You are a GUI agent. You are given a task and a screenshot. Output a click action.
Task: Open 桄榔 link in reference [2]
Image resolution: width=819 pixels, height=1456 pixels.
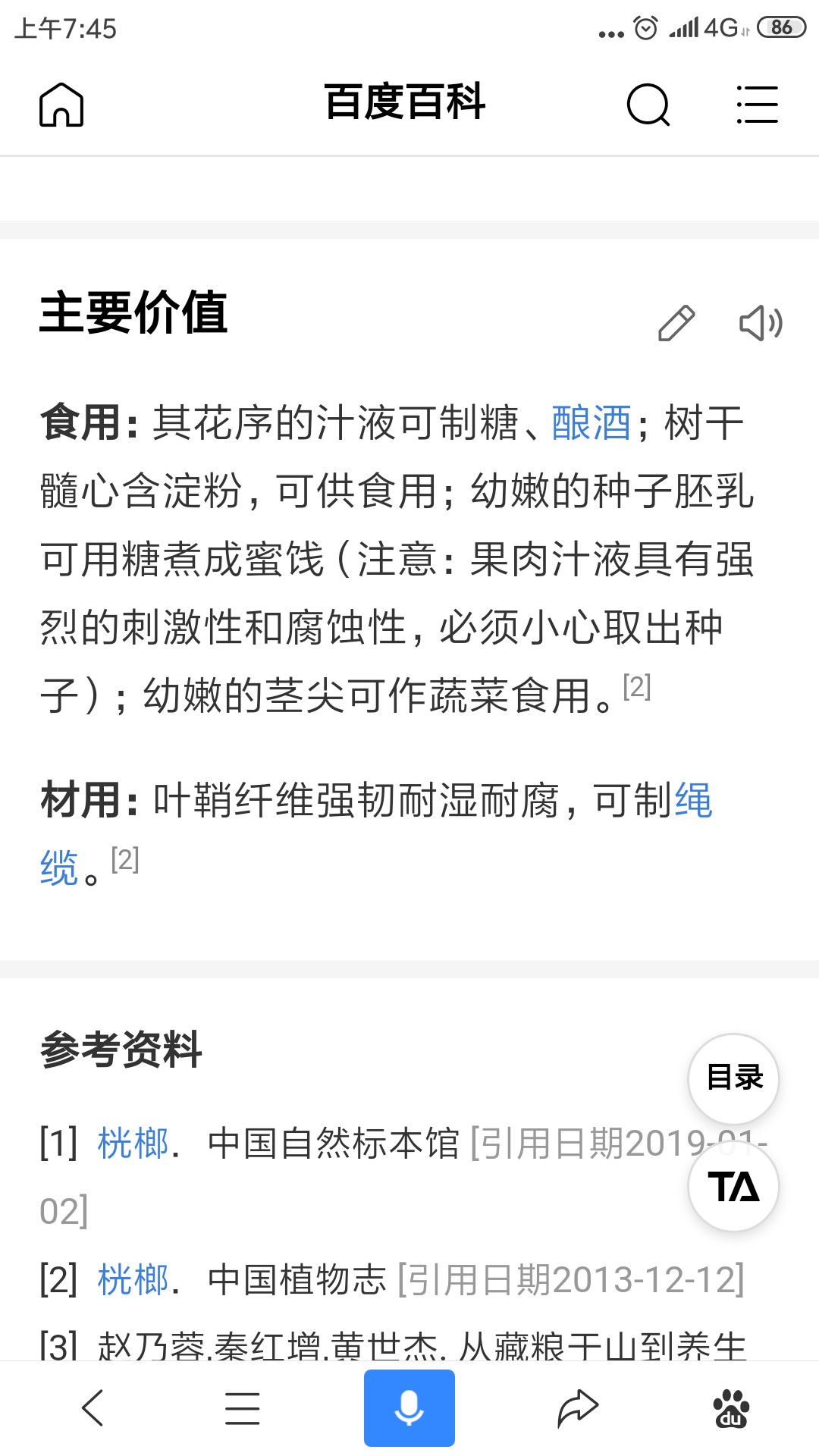133,1280
